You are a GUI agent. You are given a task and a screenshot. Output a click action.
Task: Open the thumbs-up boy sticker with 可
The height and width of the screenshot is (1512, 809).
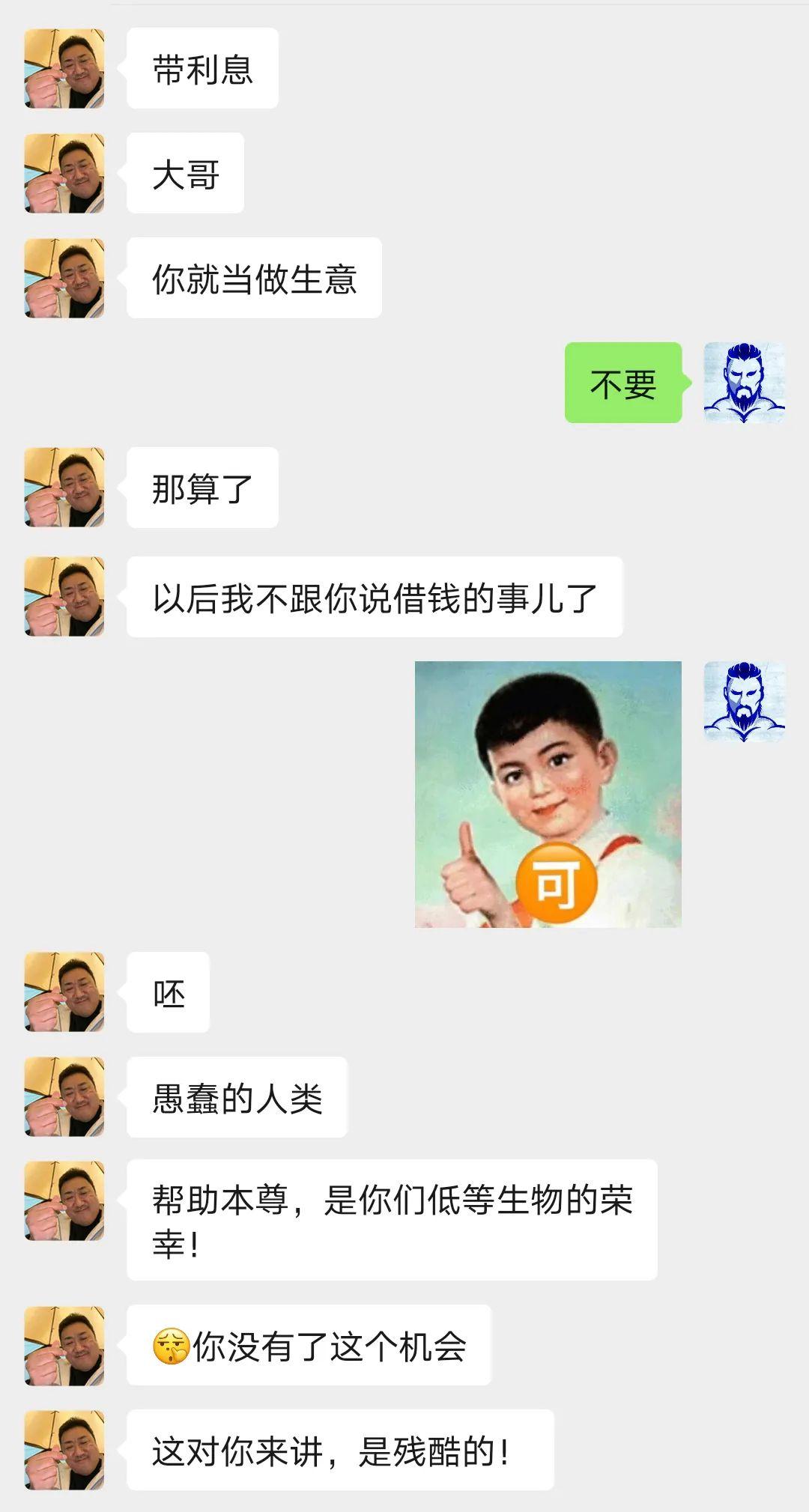[x=548, y=794]
